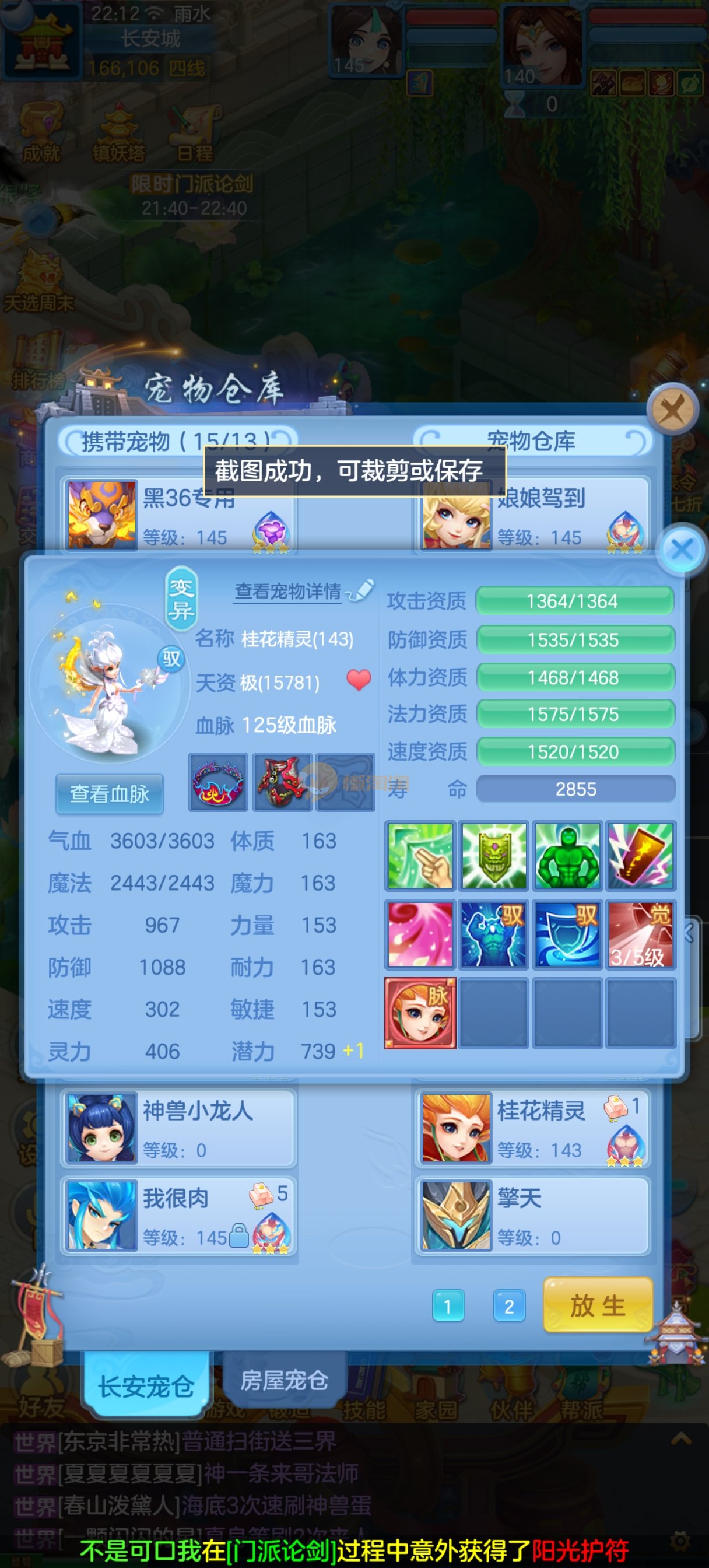Go to warehouse page 1

(x=448, y=1306)
